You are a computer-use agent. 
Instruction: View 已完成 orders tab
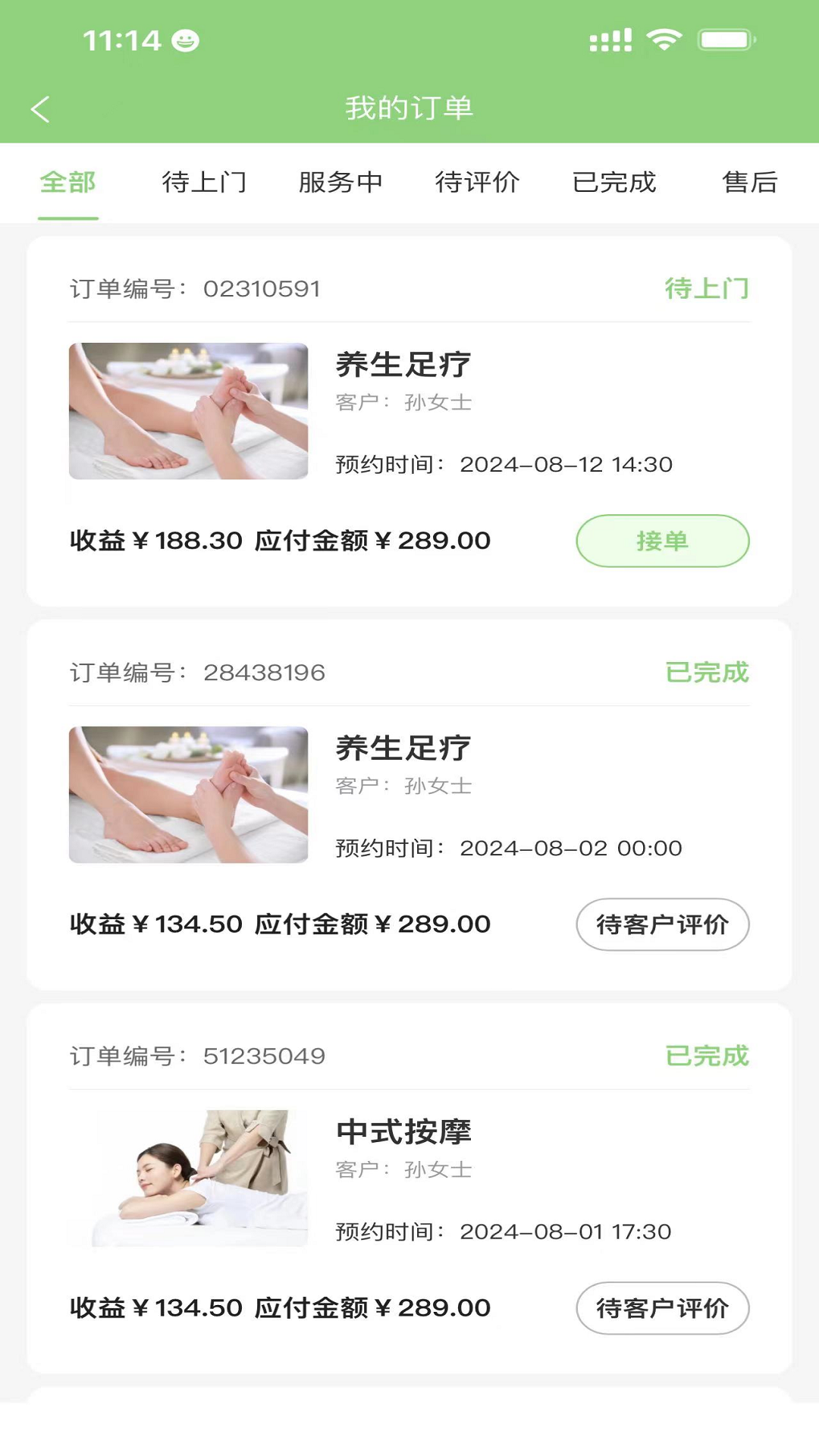pos(613,183)
